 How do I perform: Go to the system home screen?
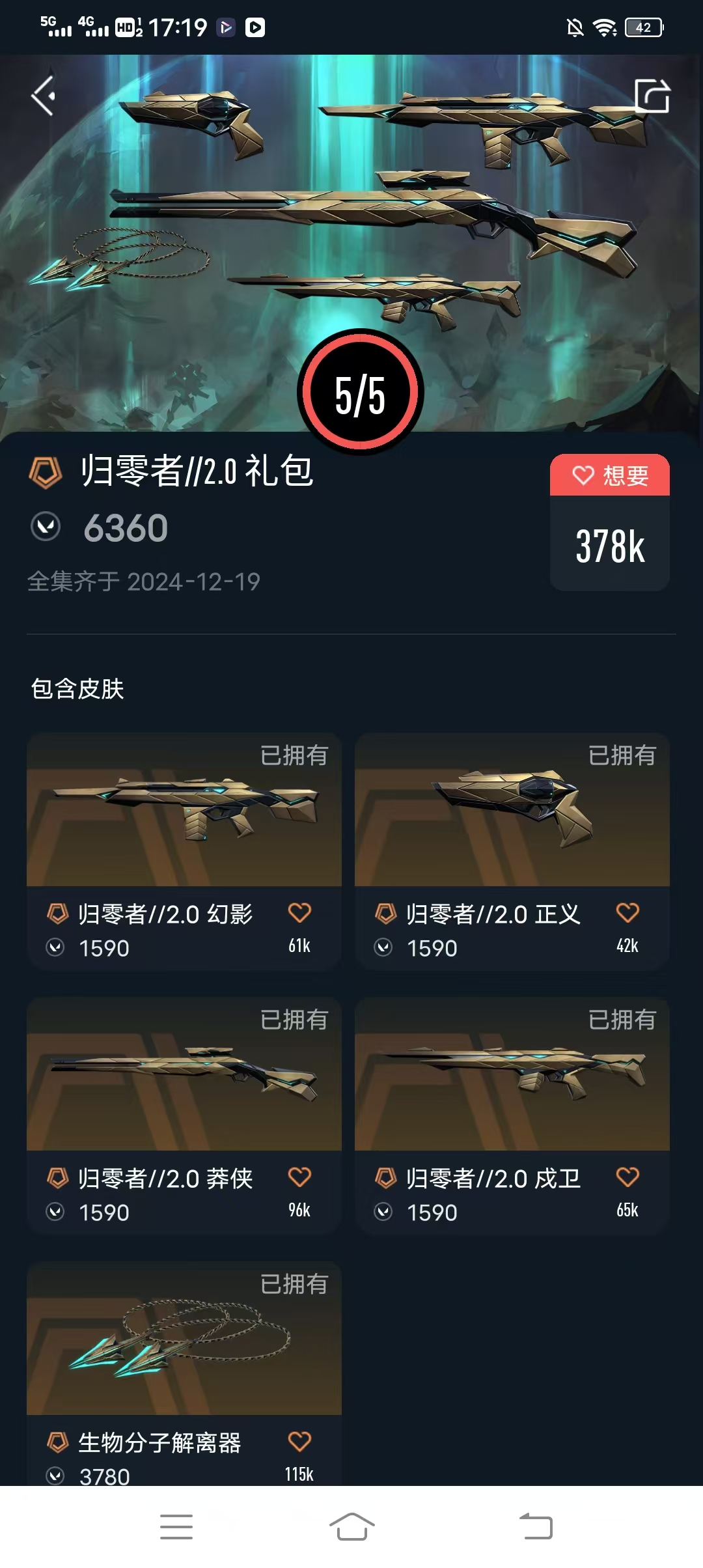point(351,1526)
